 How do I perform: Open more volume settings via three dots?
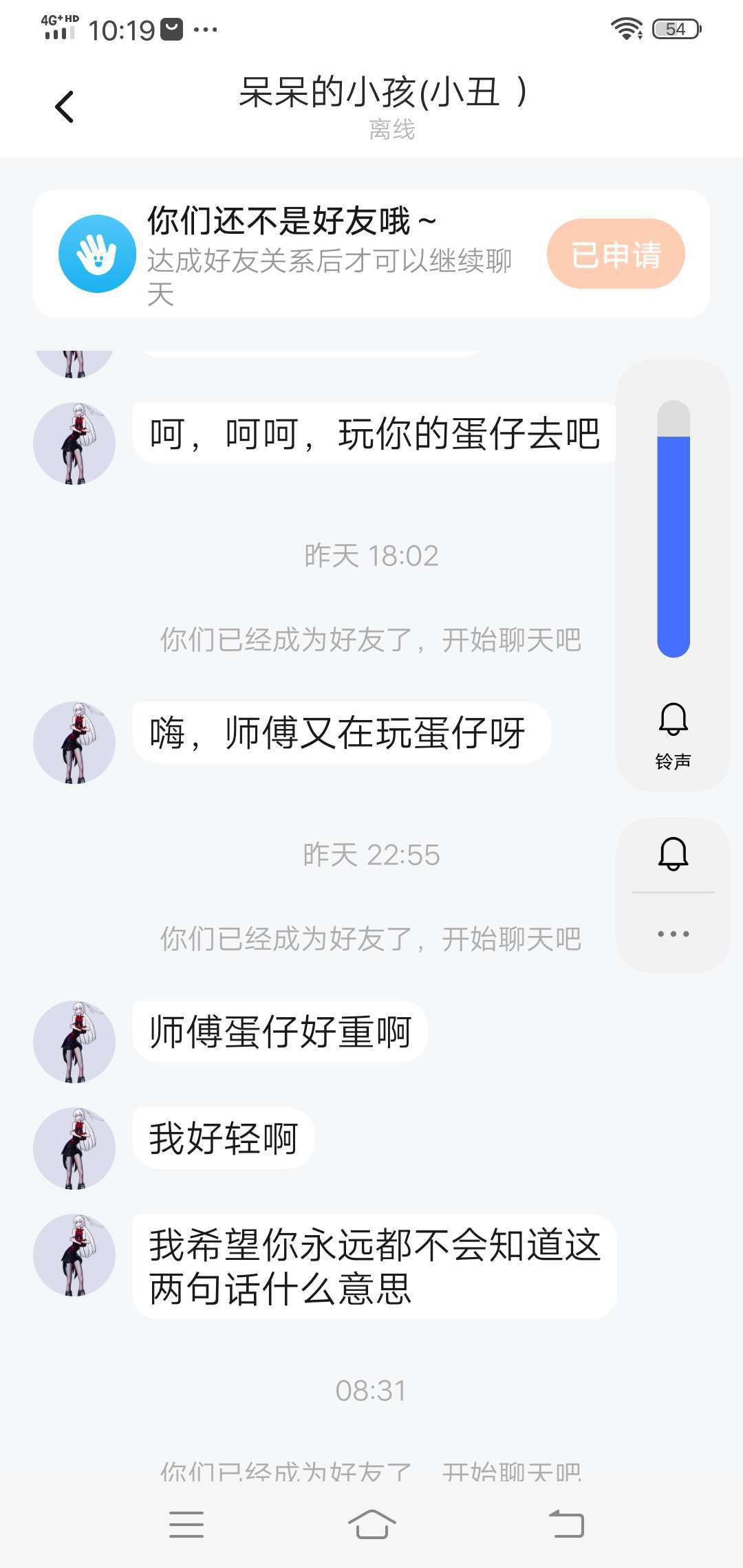(x=673, y=934)
